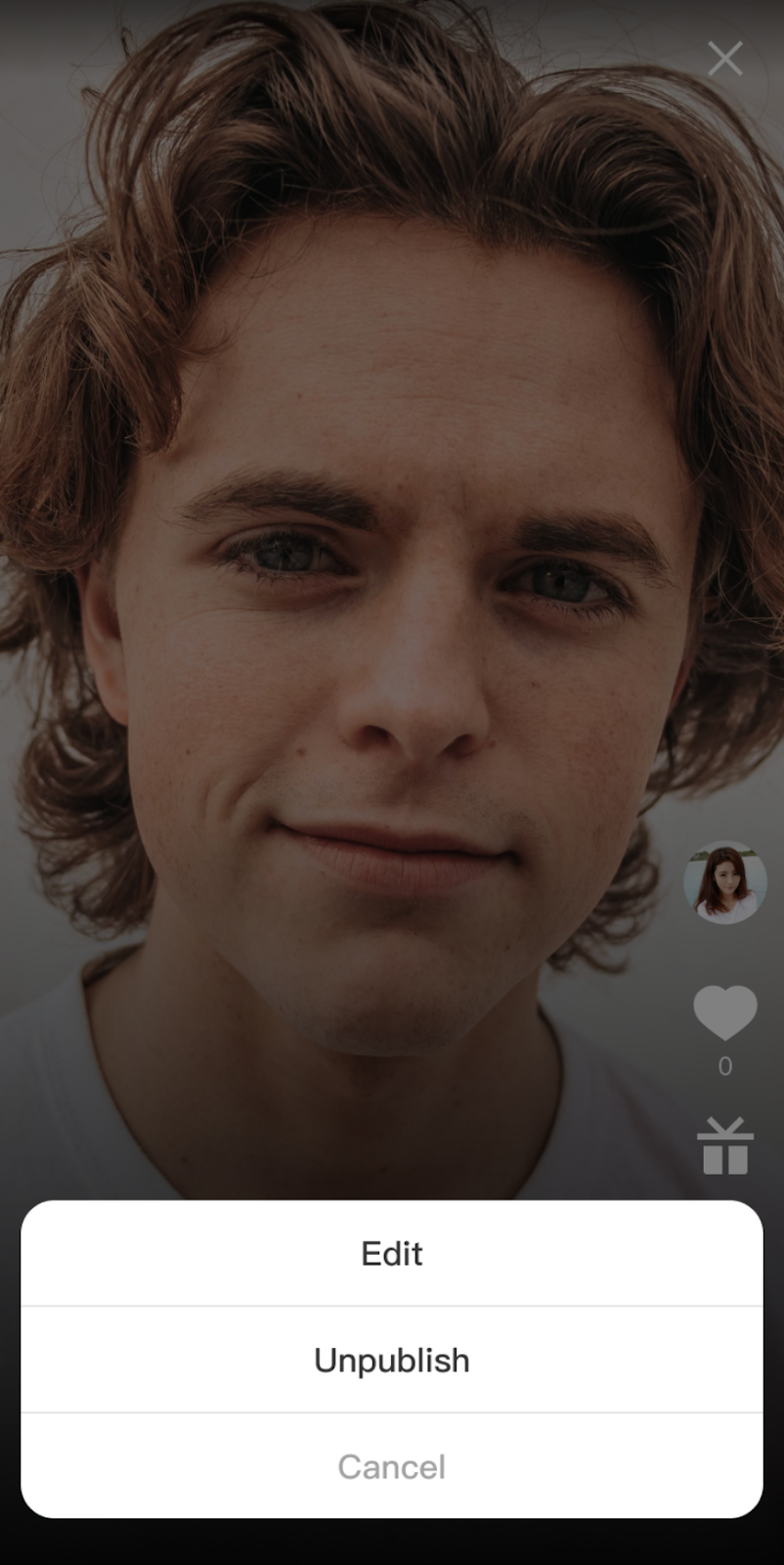Viewport: 784px width, 1565px height.
Task: Select Edit from the action sheet
Action: pos(391,1253)
